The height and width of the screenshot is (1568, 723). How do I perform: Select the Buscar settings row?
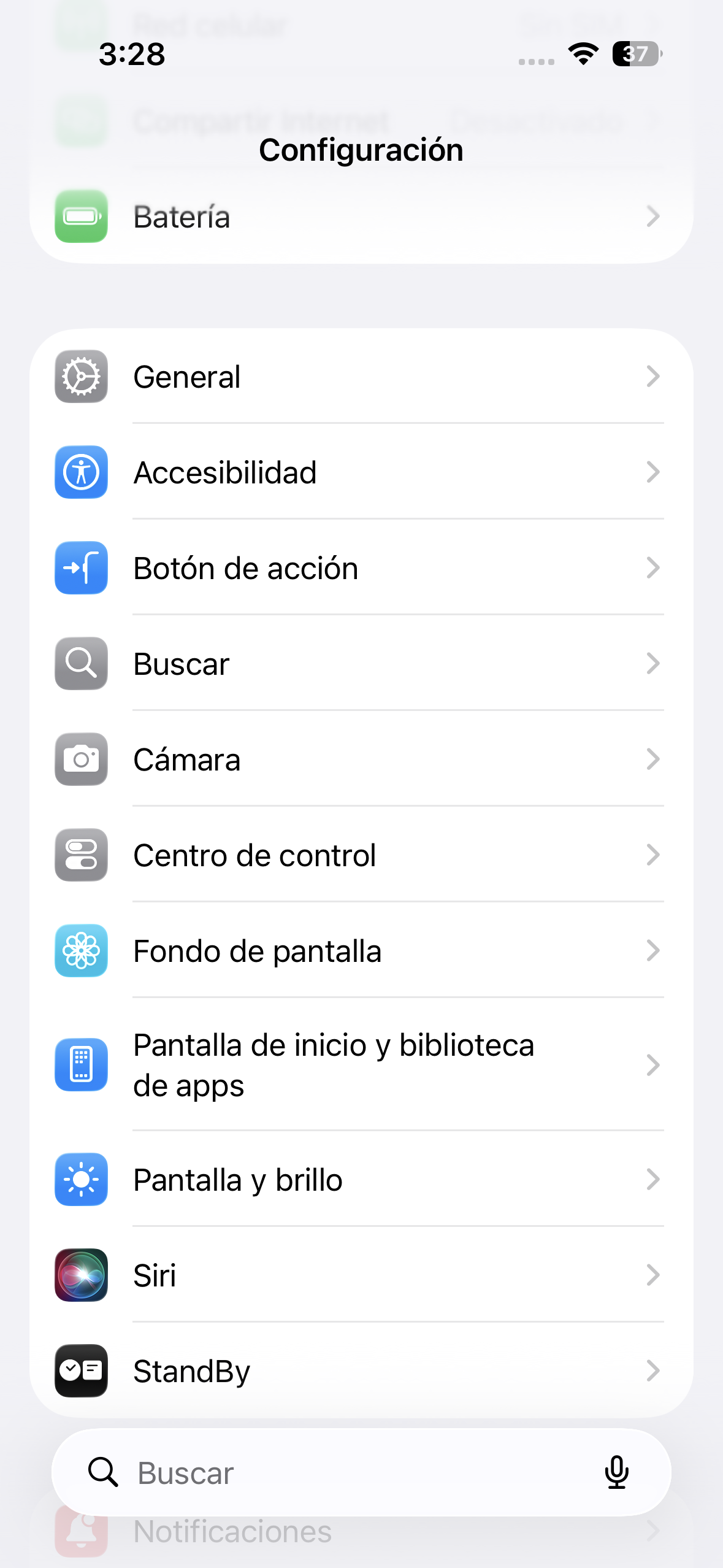(361, 664)
